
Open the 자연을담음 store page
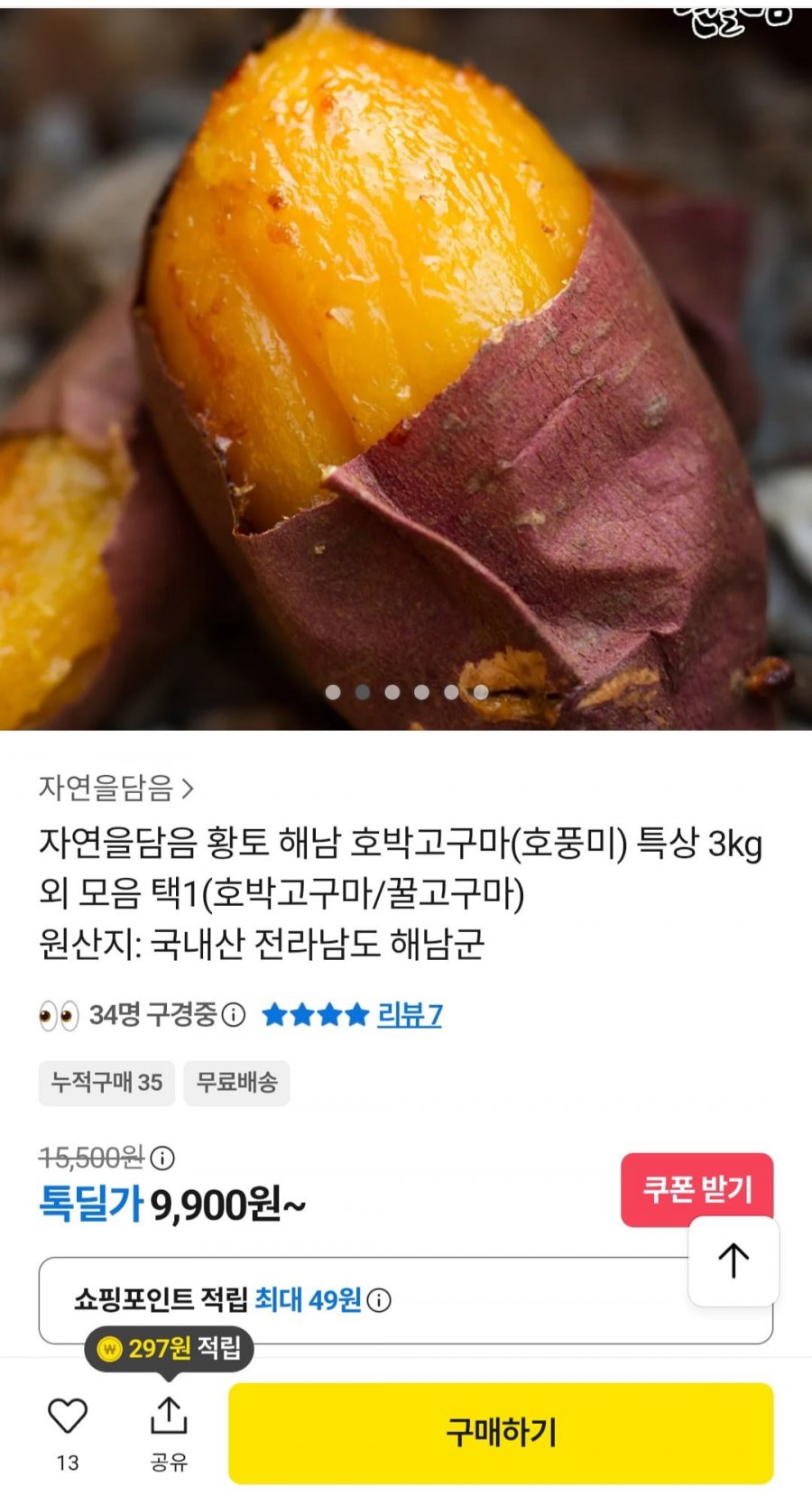click(x=115, y=788)
